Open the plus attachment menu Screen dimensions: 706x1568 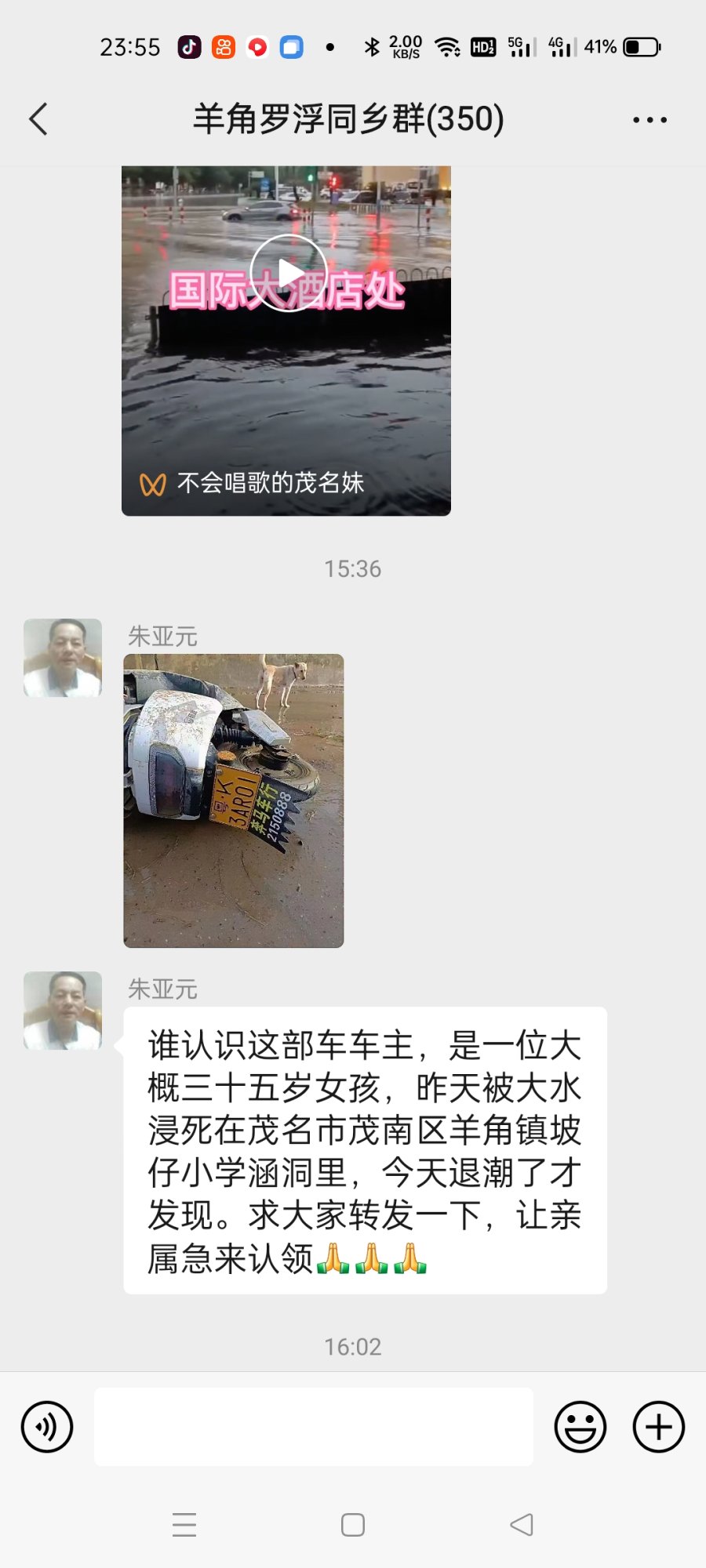[x=658, y=1427]
